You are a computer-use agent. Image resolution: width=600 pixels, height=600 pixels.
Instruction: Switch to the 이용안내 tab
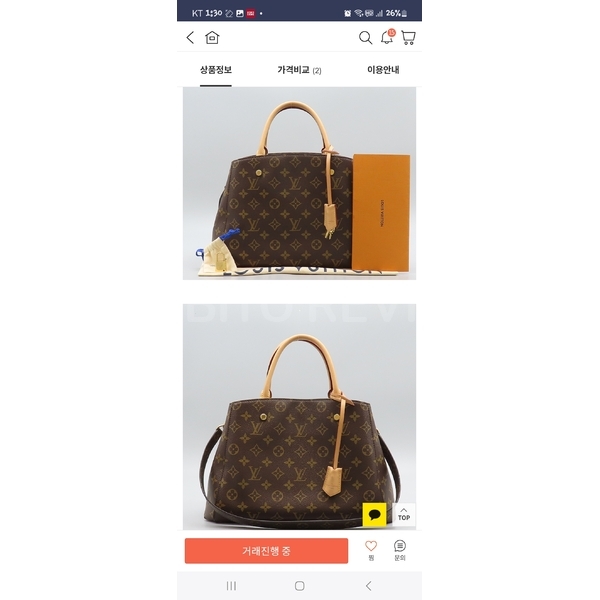click(x=383, y=70)
